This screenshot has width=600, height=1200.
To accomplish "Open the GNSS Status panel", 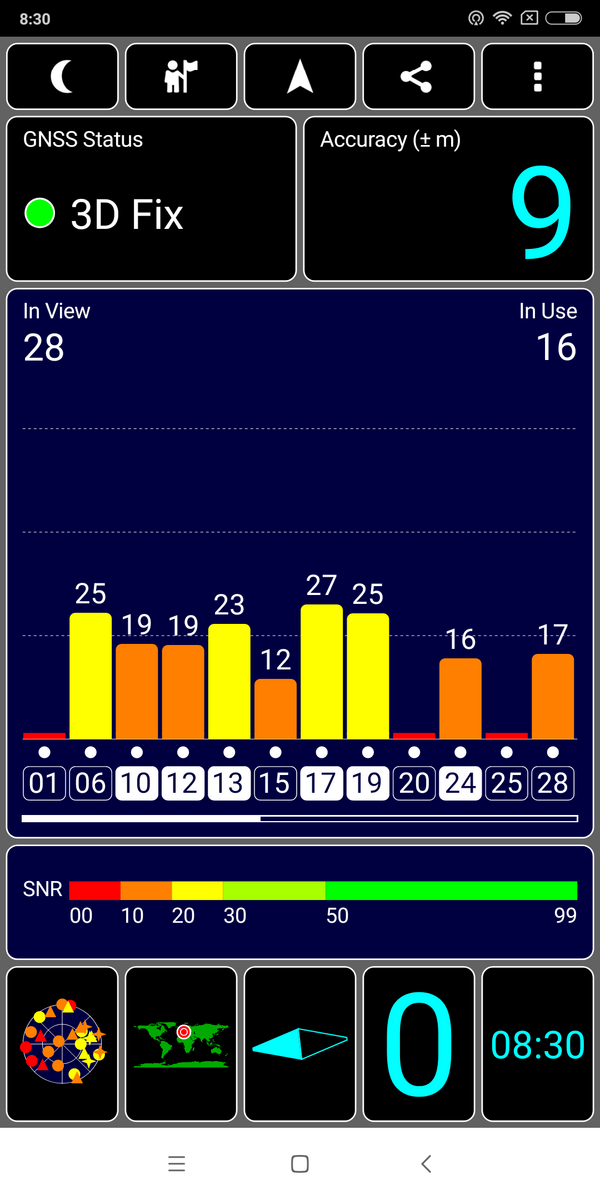I will click(152, 199).
